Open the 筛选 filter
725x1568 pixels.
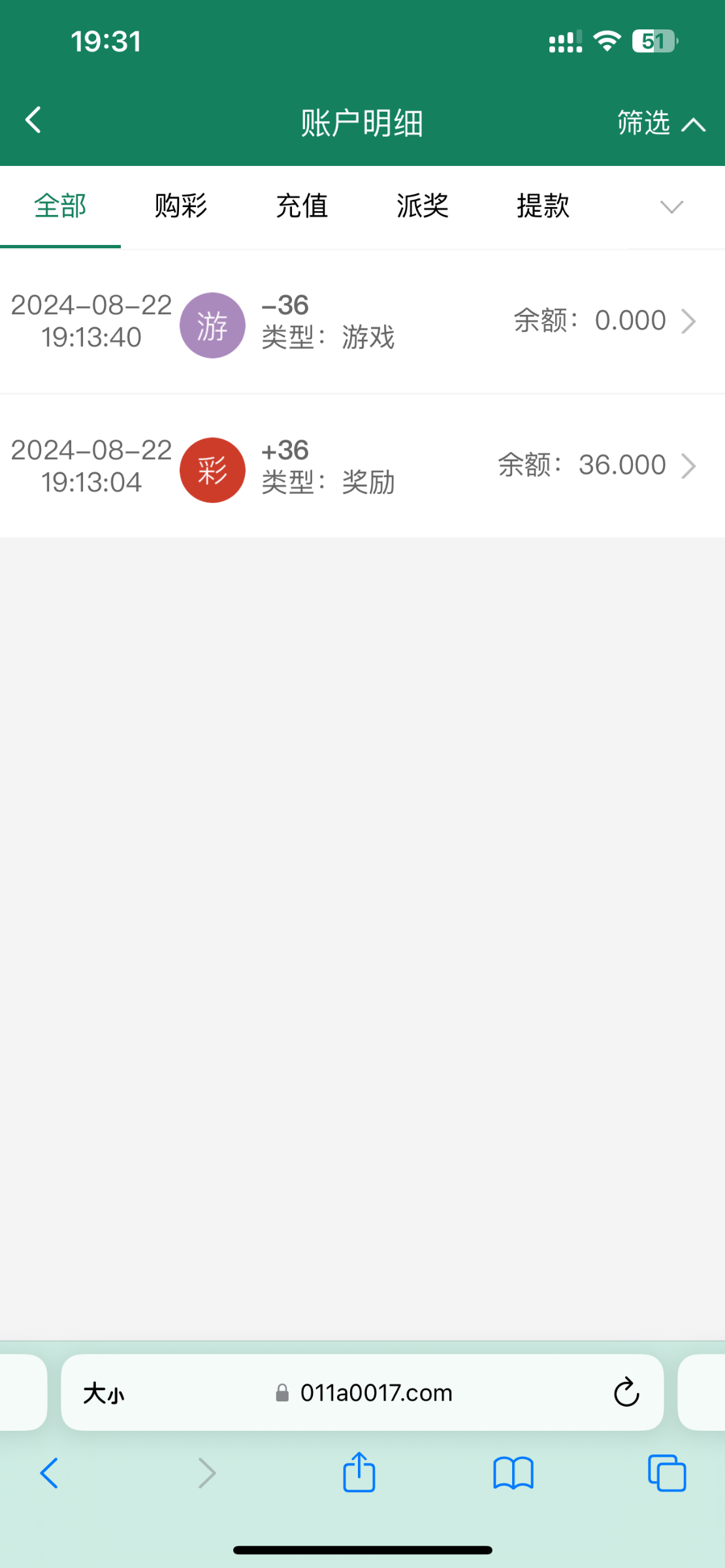(x=662, y=123)
